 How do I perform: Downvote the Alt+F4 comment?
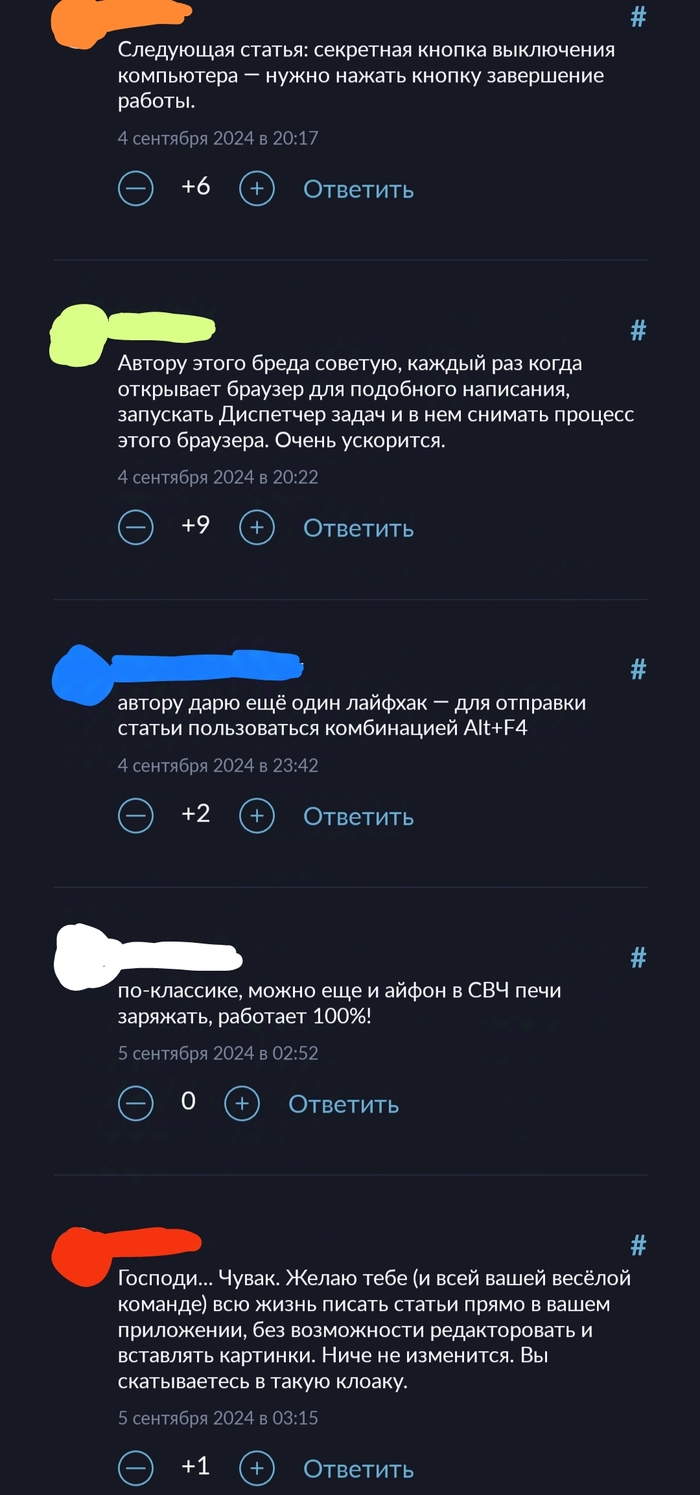[136, 816]
